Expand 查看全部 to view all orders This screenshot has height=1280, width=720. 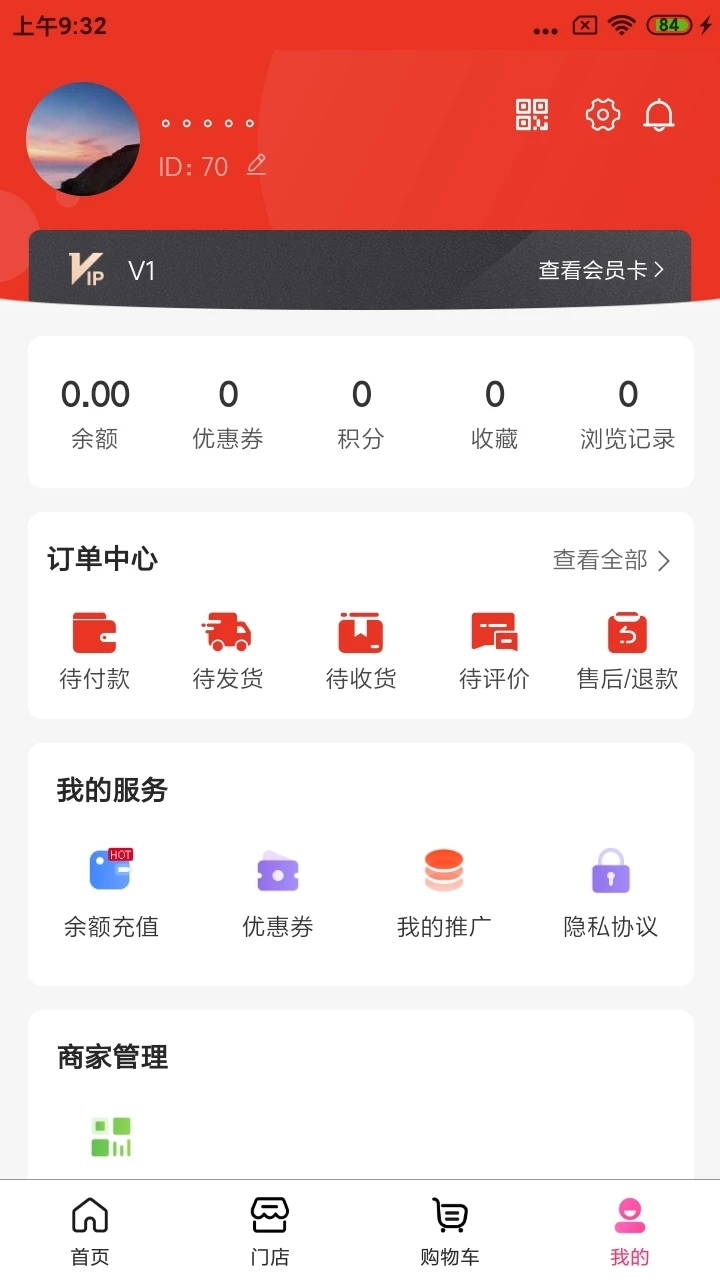pyautogui.click(x=604, y=560)
